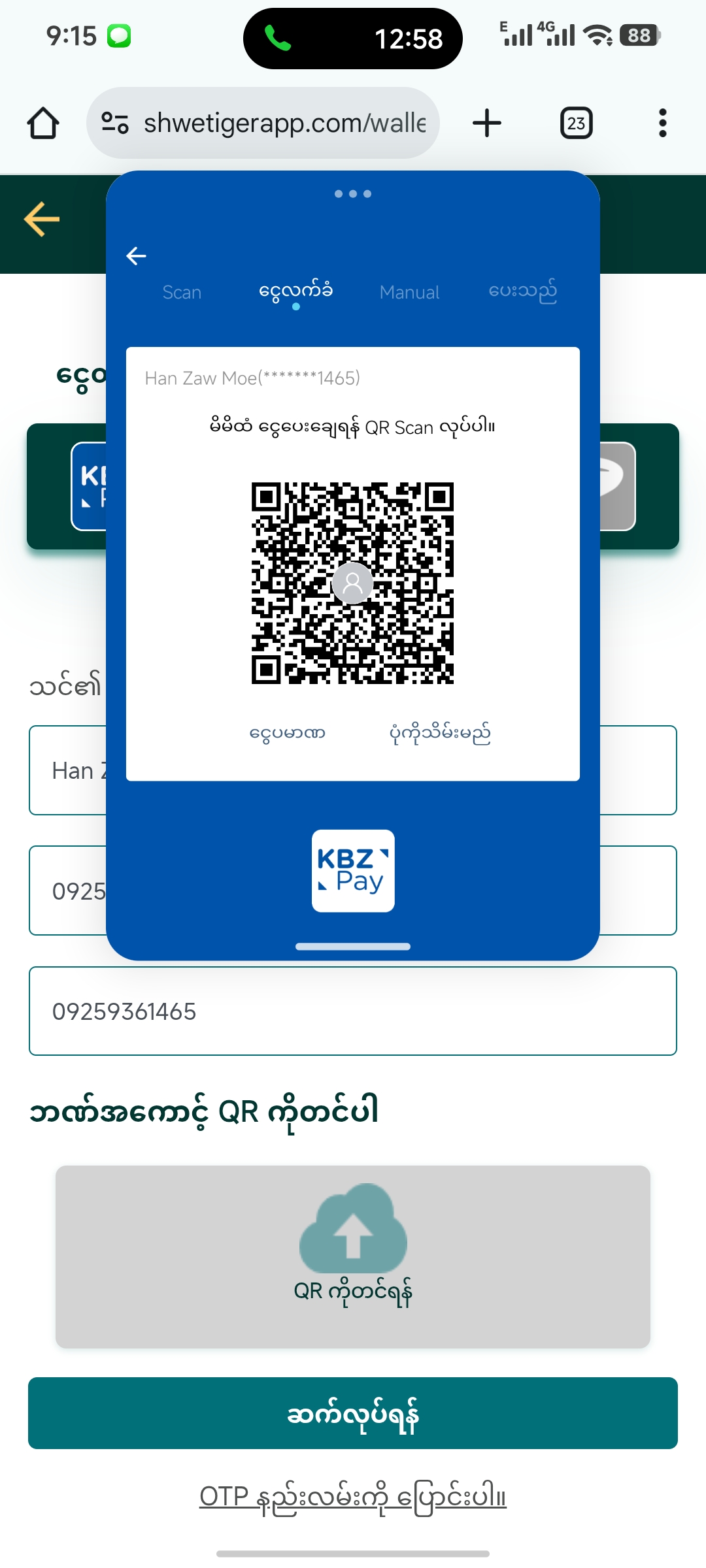Viewport: 706px width, 1568px height.
Task: Open the OTP နည်းလမ်းကို ပြောင်းပါ link
Action: tap(353, 1497)
